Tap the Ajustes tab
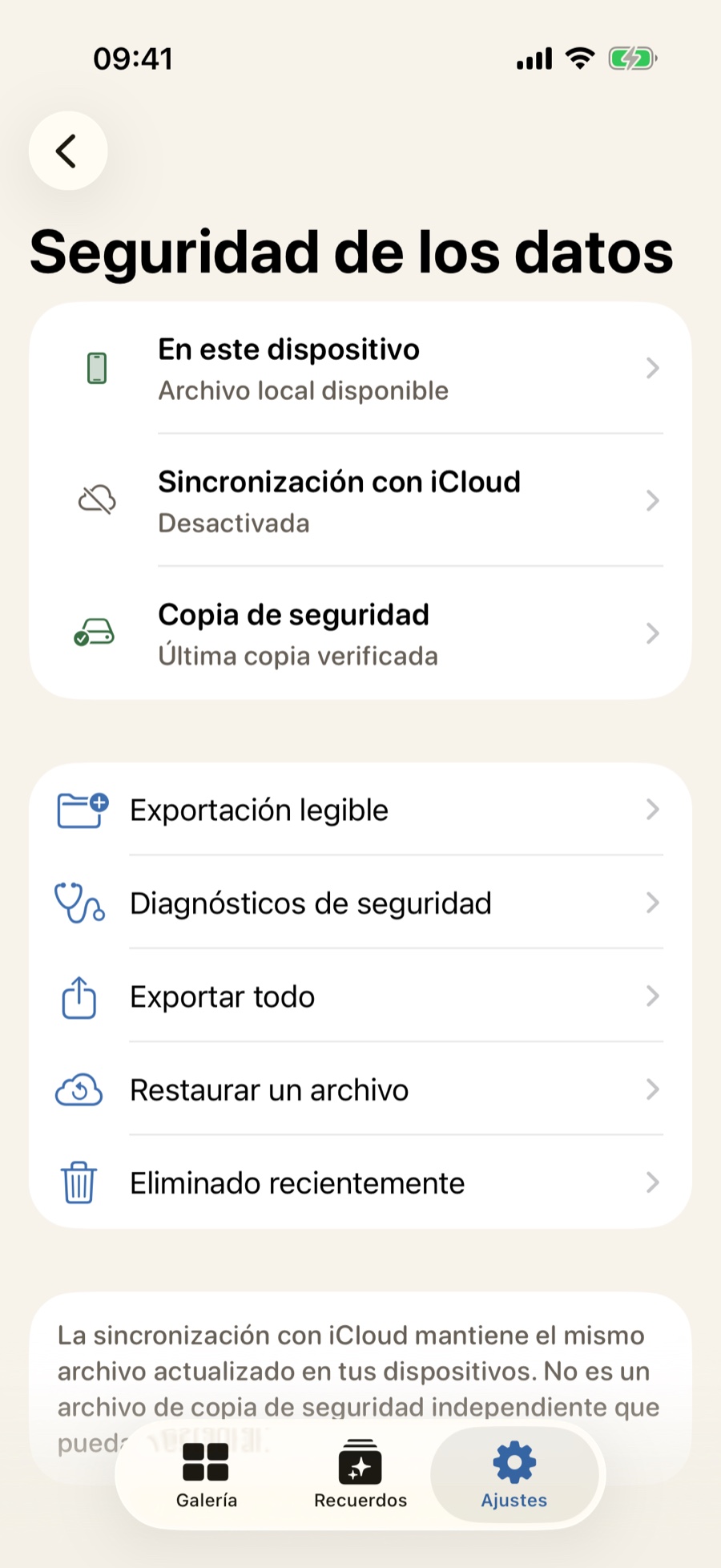721x1568 pixels. 514,1475
